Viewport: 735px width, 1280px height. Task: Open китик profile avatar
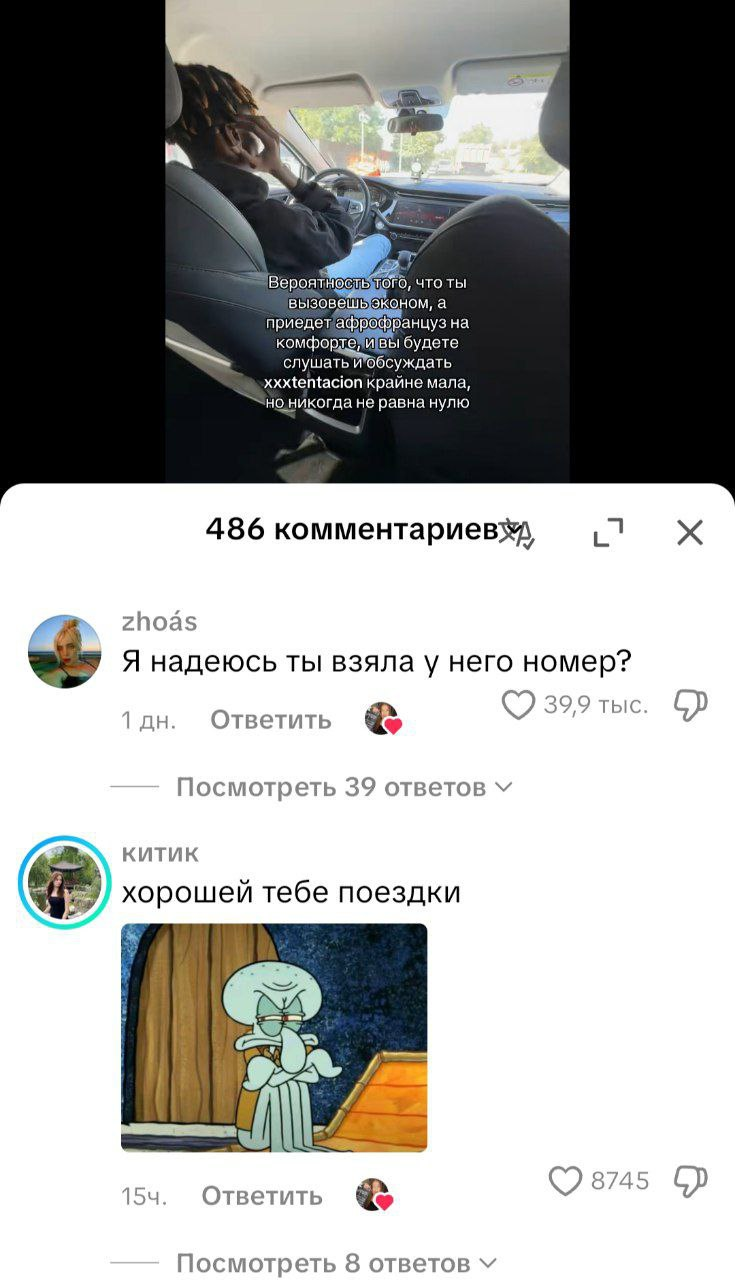click(64, 882)
